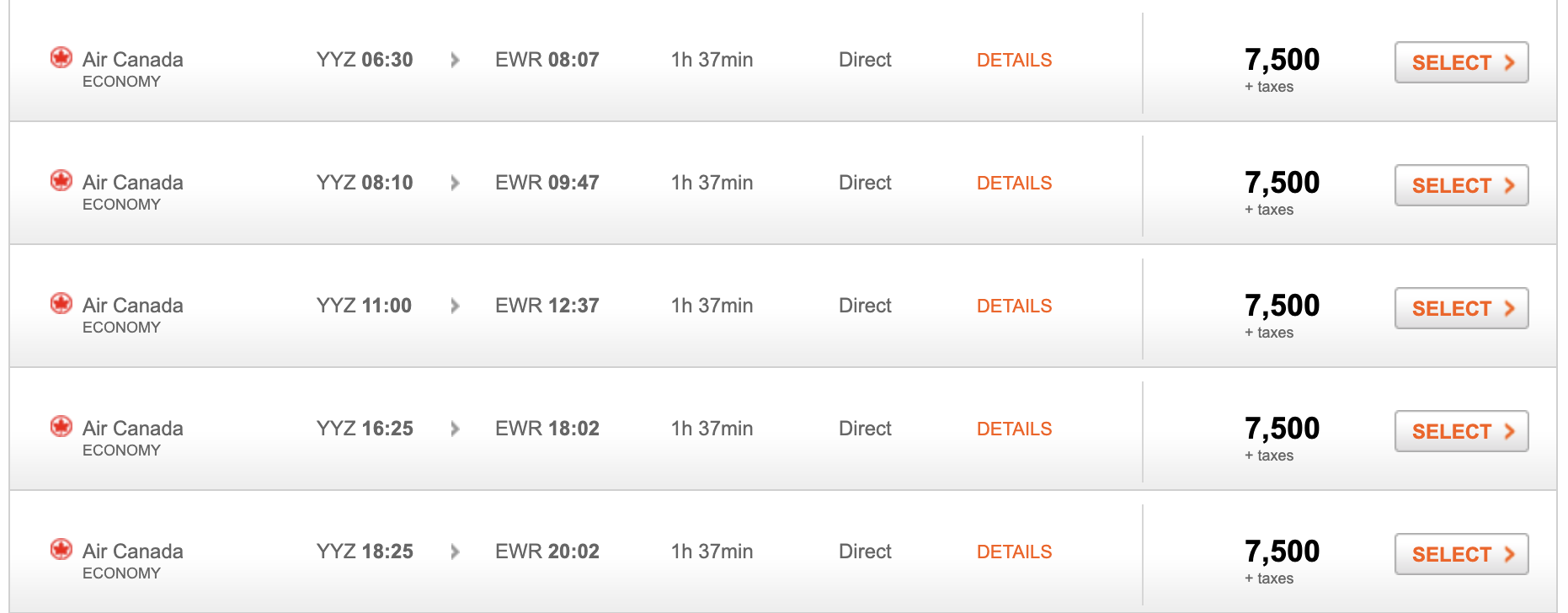Viewport: 1568px width, 613px height.
Task: Choose the 11:00 departure flight
Action: pyautogui.click(x=1461, y=308)
